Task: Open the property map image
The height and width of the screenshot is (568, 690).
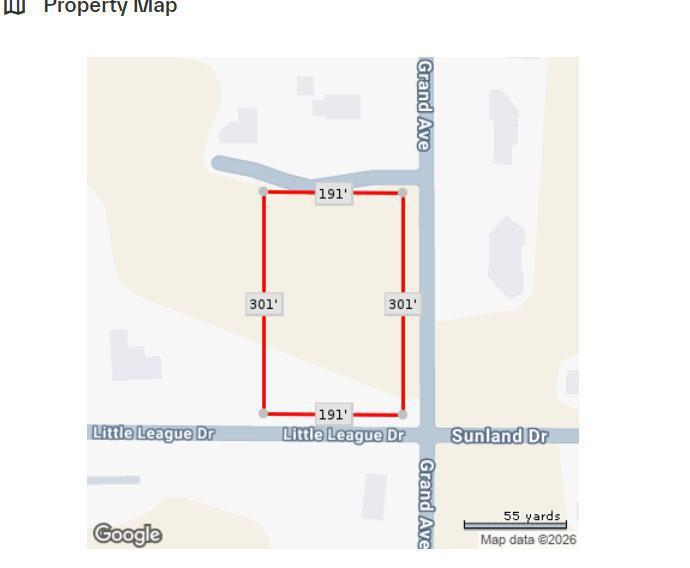Action: click(333, 303)
